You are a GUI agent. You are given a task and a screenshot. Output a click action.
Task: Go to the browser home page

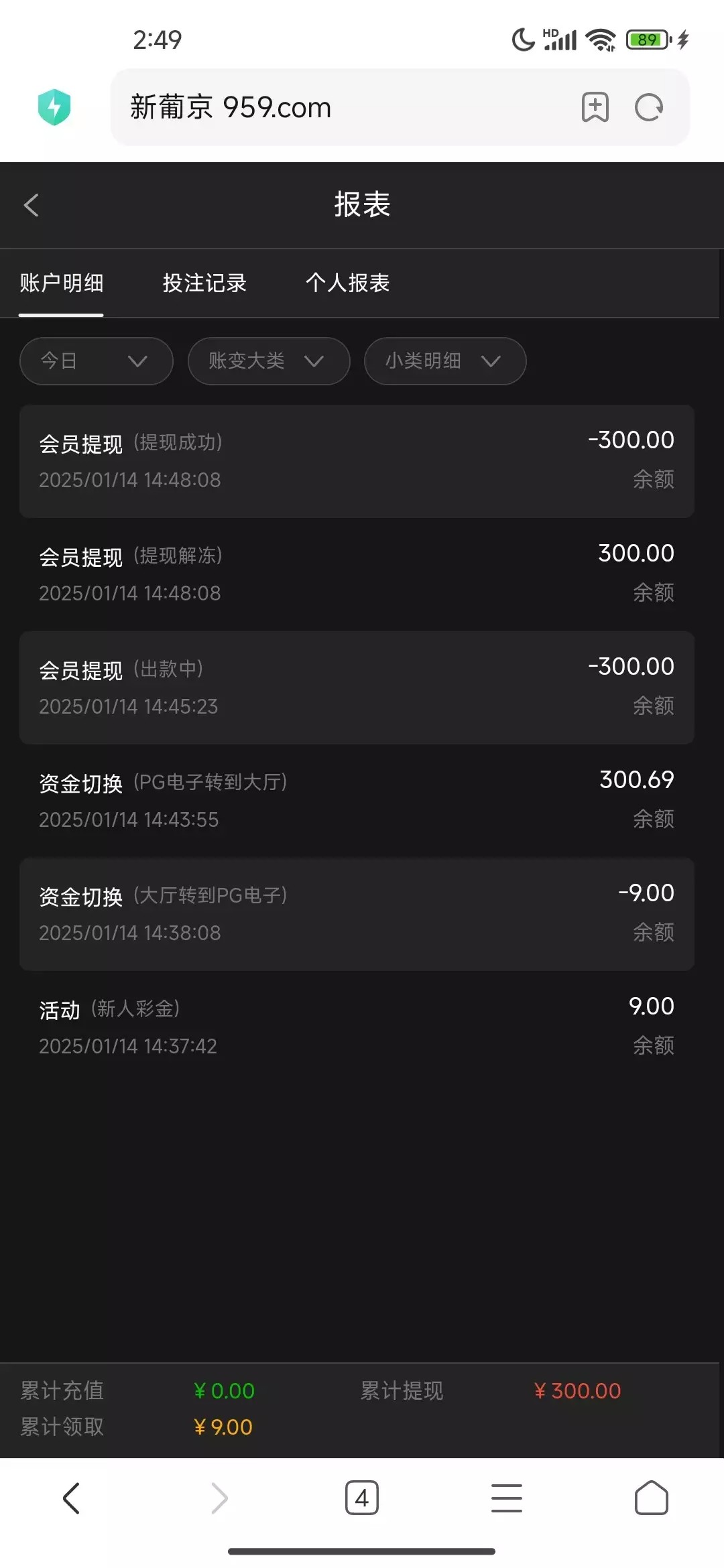pyautogui.click(x=651, y=1498)
